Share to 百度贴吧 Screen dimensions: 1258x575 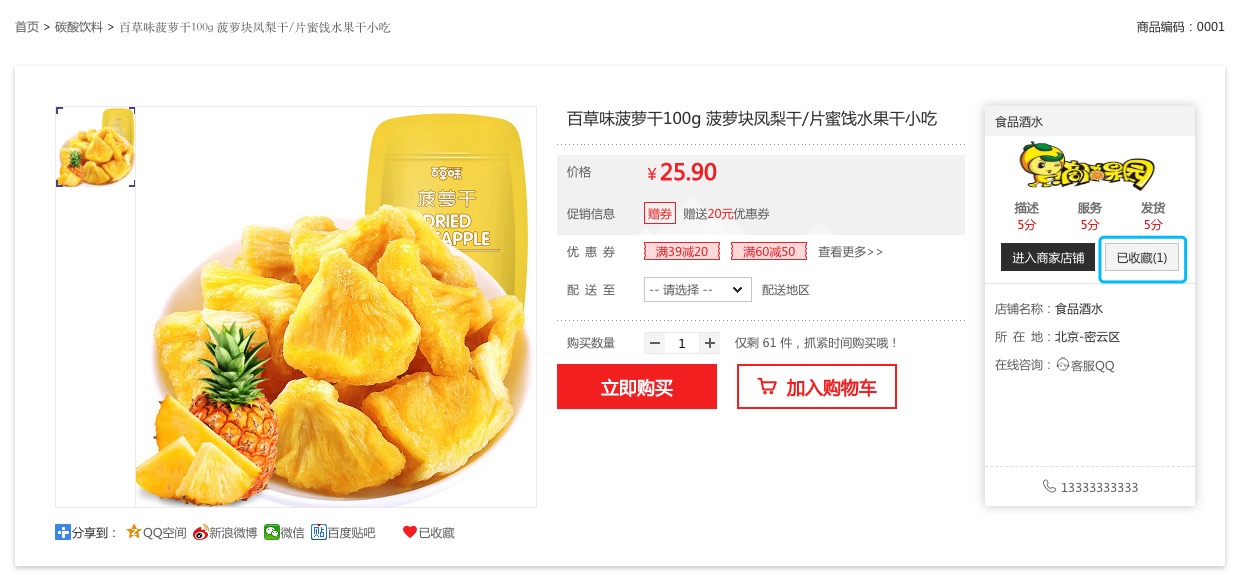(343, 533)
